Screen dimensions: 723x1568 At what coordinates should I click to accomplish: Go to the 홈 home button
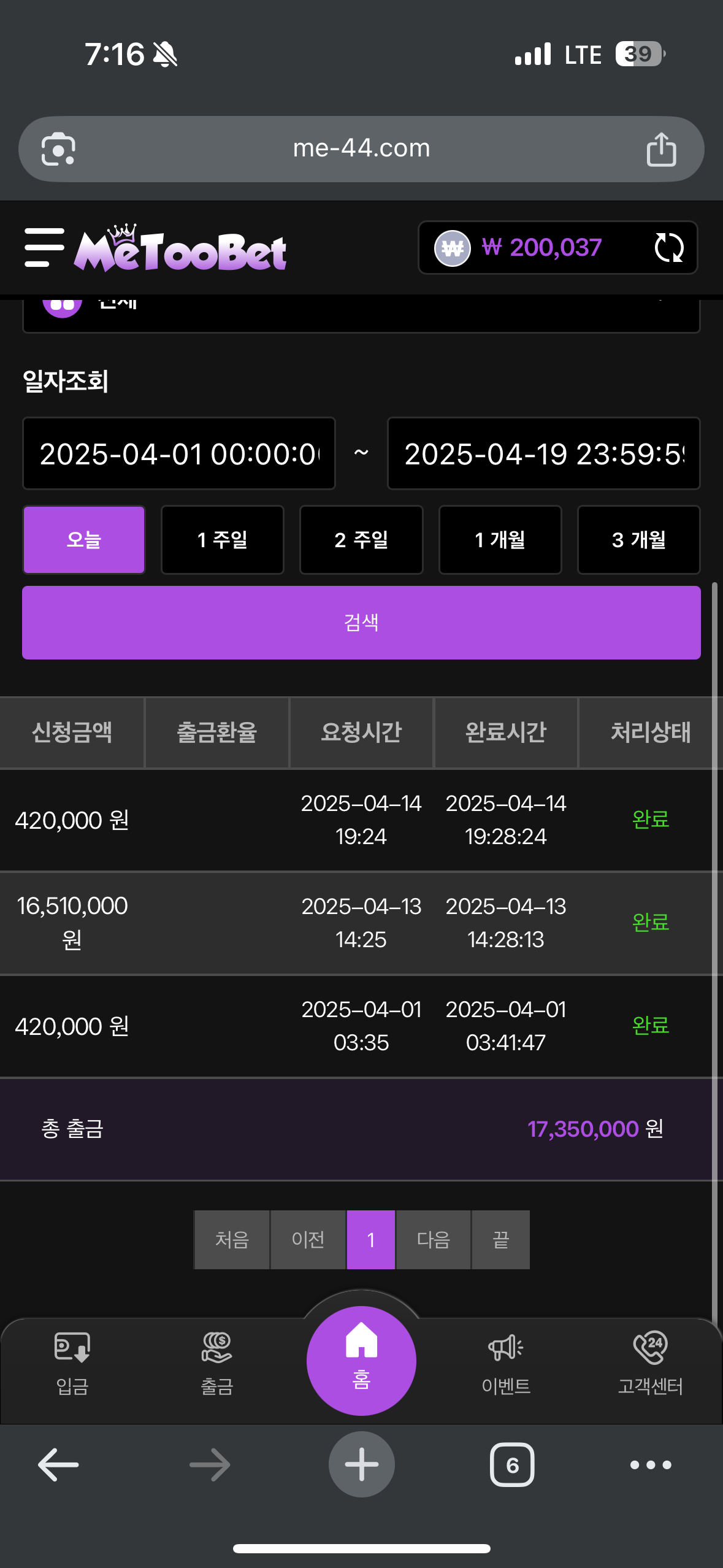click(361, 1361)
